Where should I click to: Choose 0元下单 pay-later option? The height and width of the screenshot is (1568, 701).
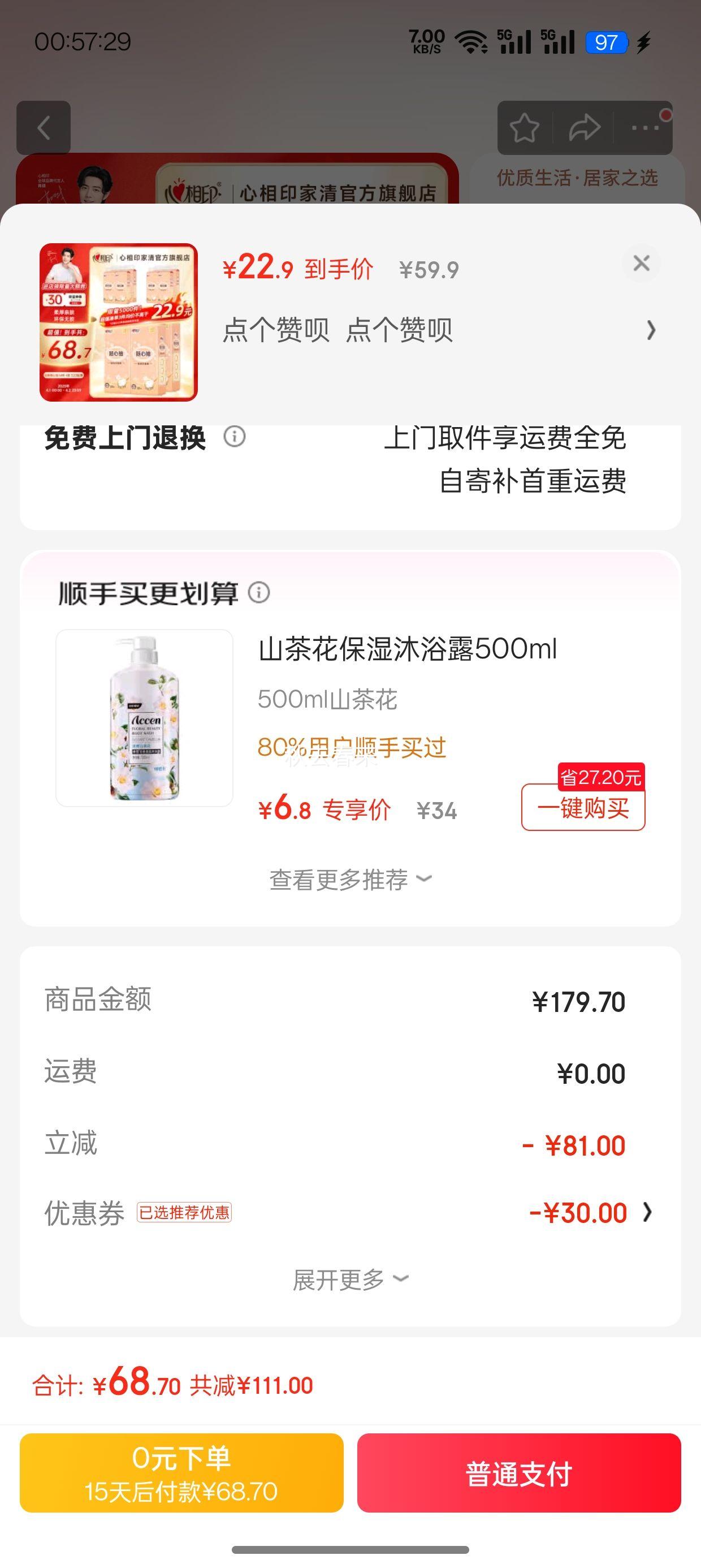181,1473
